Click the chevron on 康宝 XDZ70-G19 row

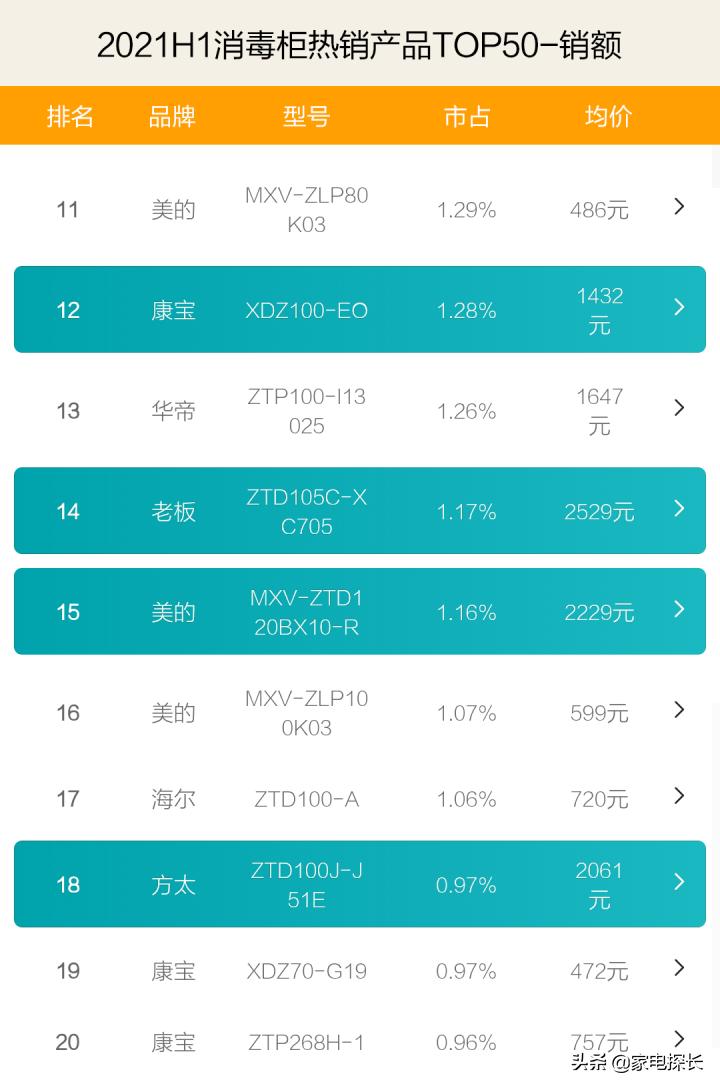pyautogui.click(x=679, y=969)
